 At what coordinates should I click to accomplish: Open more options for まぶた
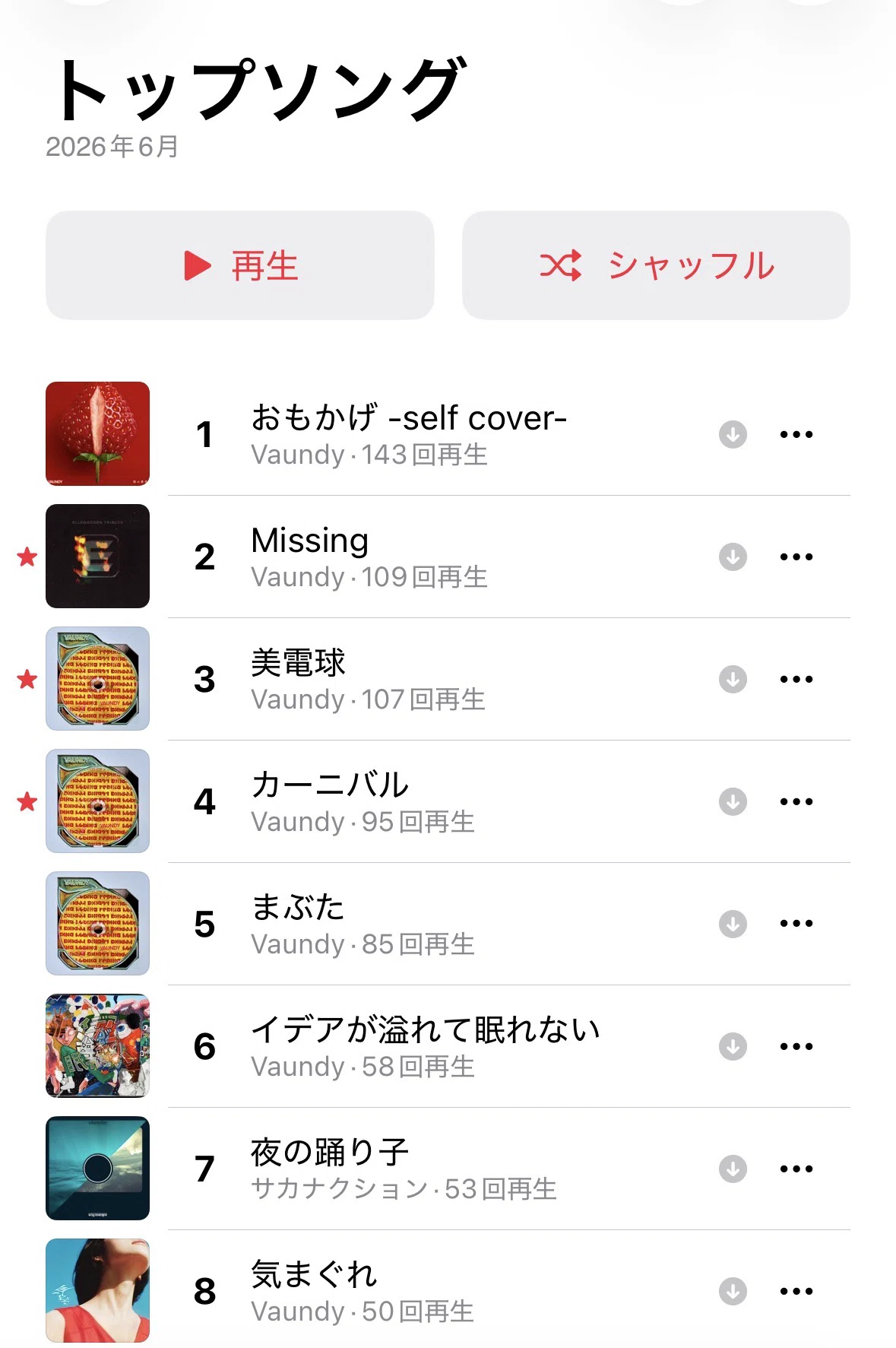point(796,924)
